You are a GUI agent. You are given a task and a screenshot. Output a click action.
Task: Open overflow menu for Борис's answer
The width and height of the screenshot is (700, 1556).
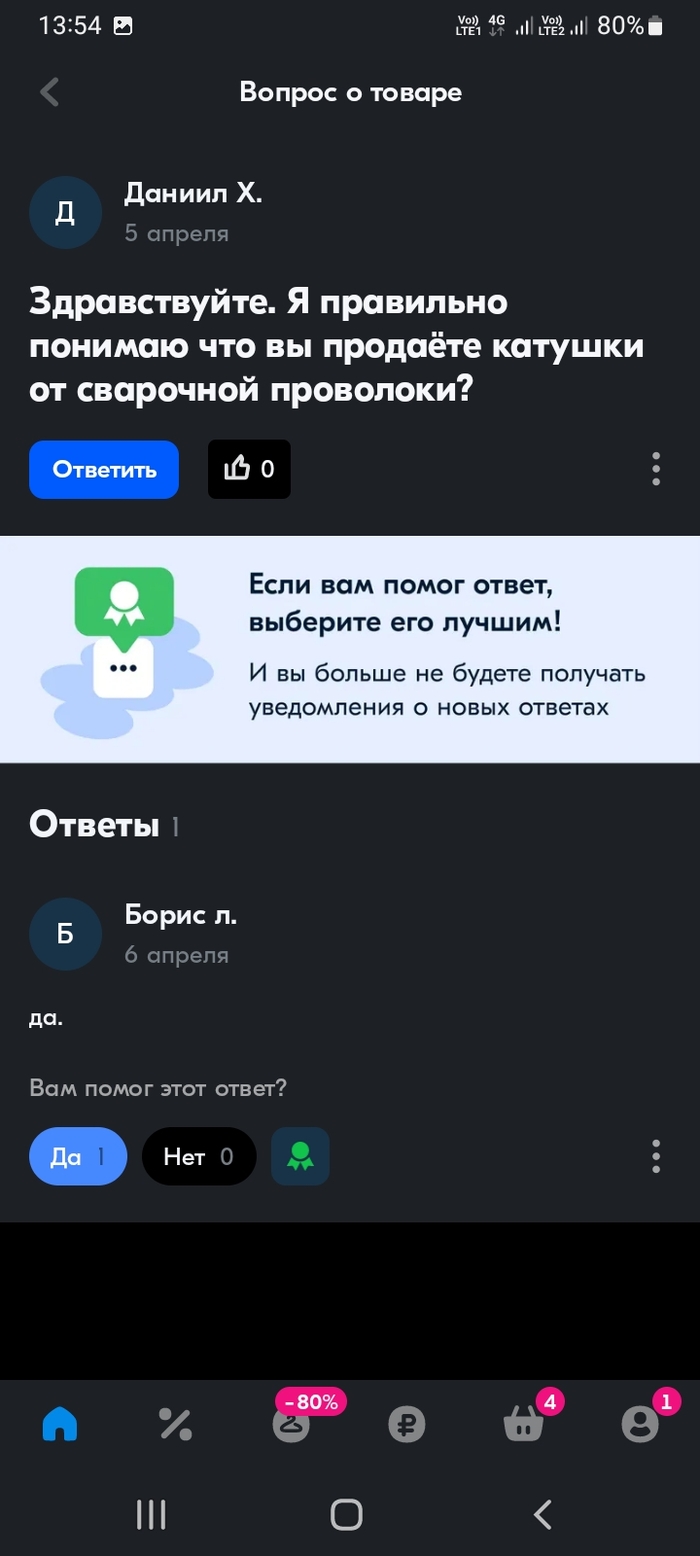pos(656,1157)
